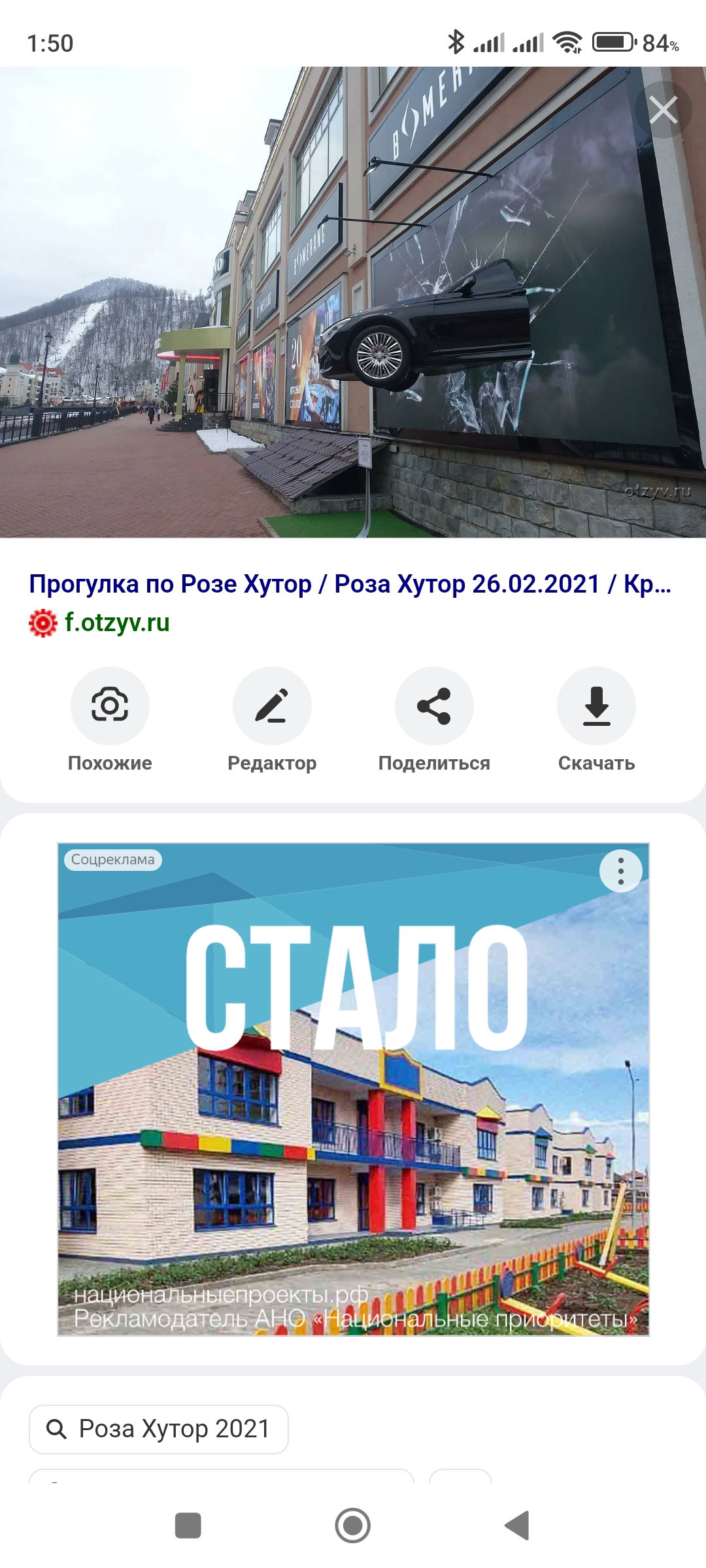706x1568 pixels.
Task: Search for Роза Хутор 2021 suggestion
Action: point(159,1429)
